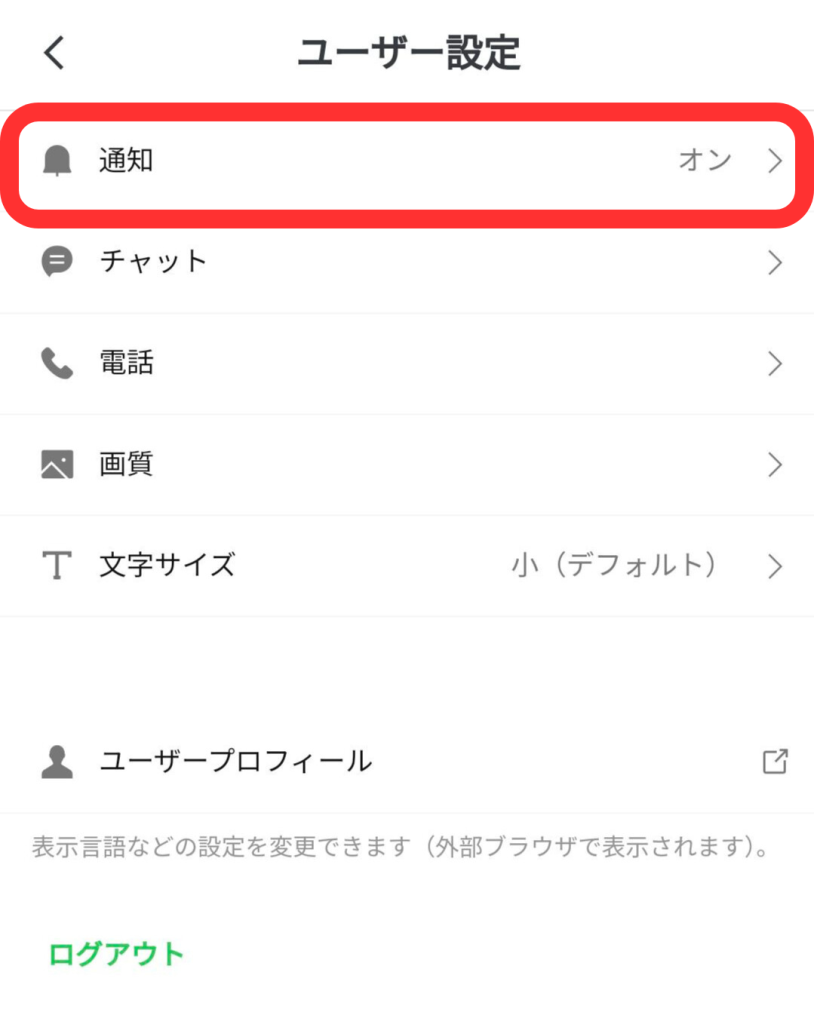This screenshot has height=1024, width=814.
Task: Tap the highlighted red notification setting
Action: [400, 161]
